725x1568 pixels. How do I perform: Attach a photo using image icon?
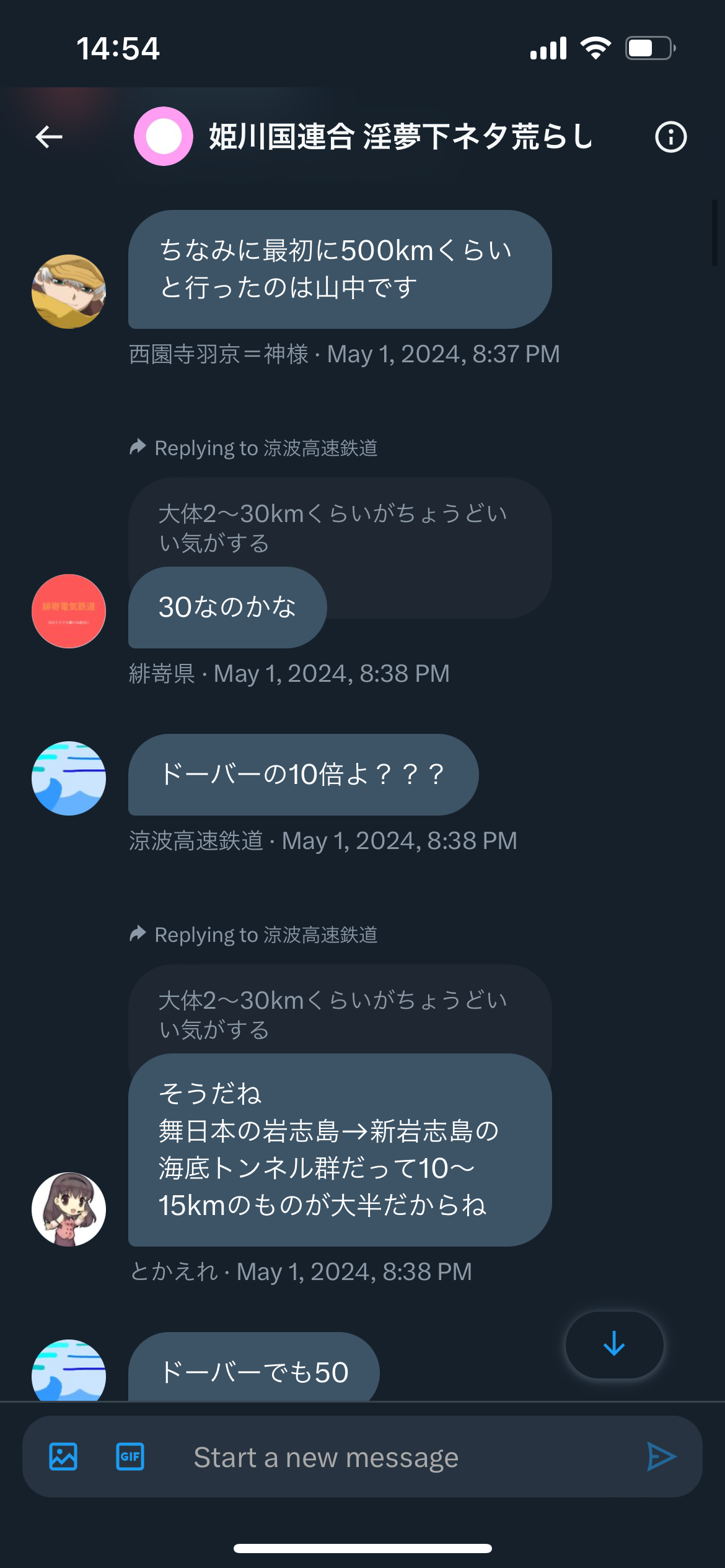click(63, 1457)
